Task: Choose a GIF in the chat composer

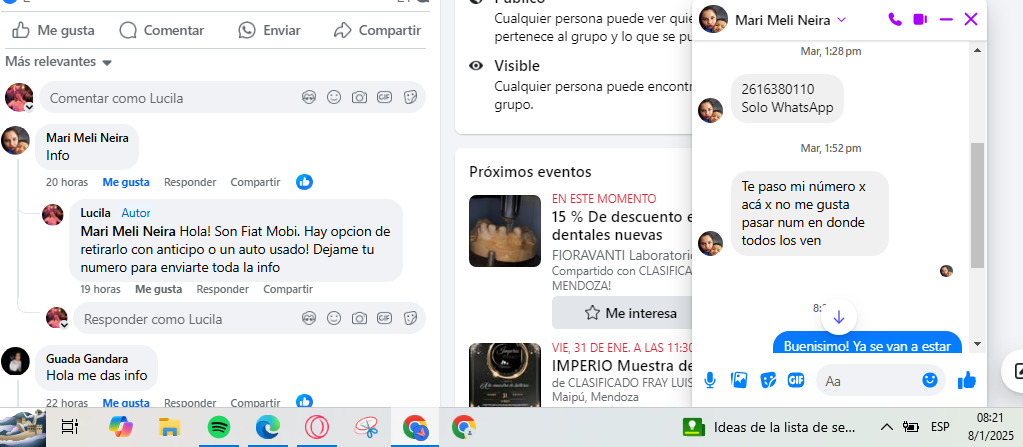Action: (796, 380)
